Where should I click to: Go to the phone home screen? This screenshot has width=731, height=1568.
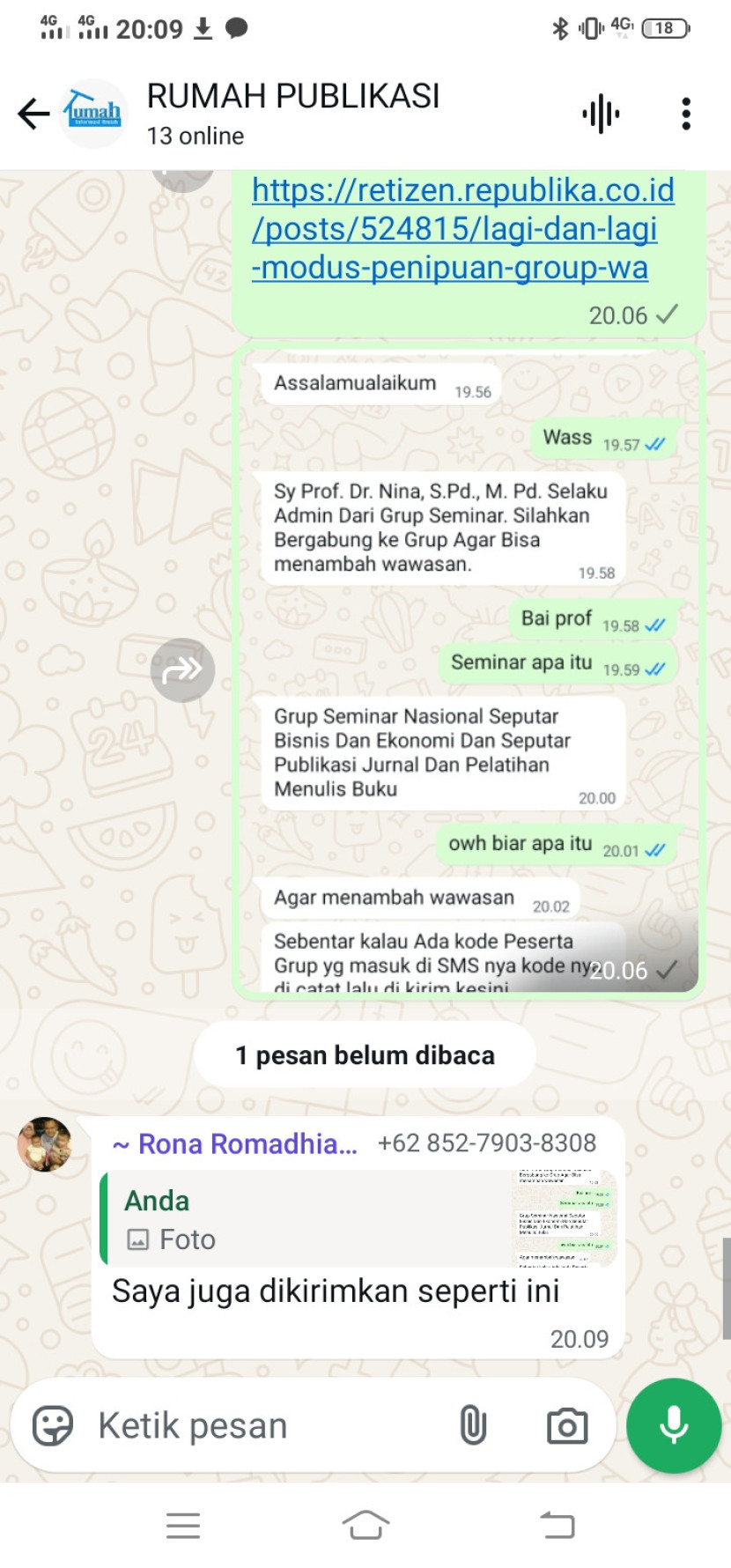click(365, 1524)
